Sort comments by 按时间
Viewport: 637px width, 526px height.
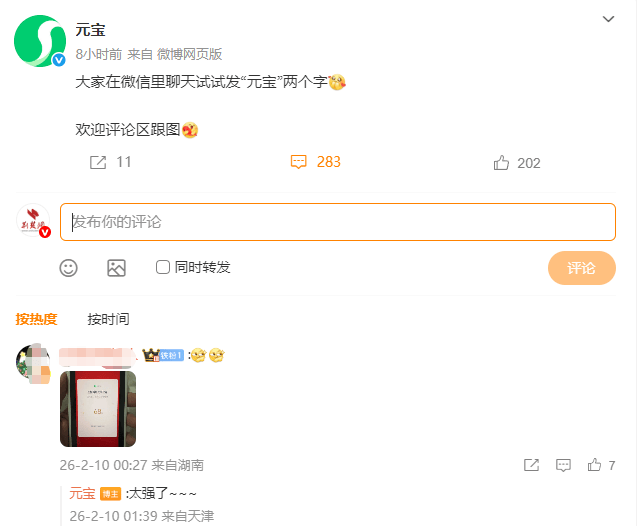[108, 319]
